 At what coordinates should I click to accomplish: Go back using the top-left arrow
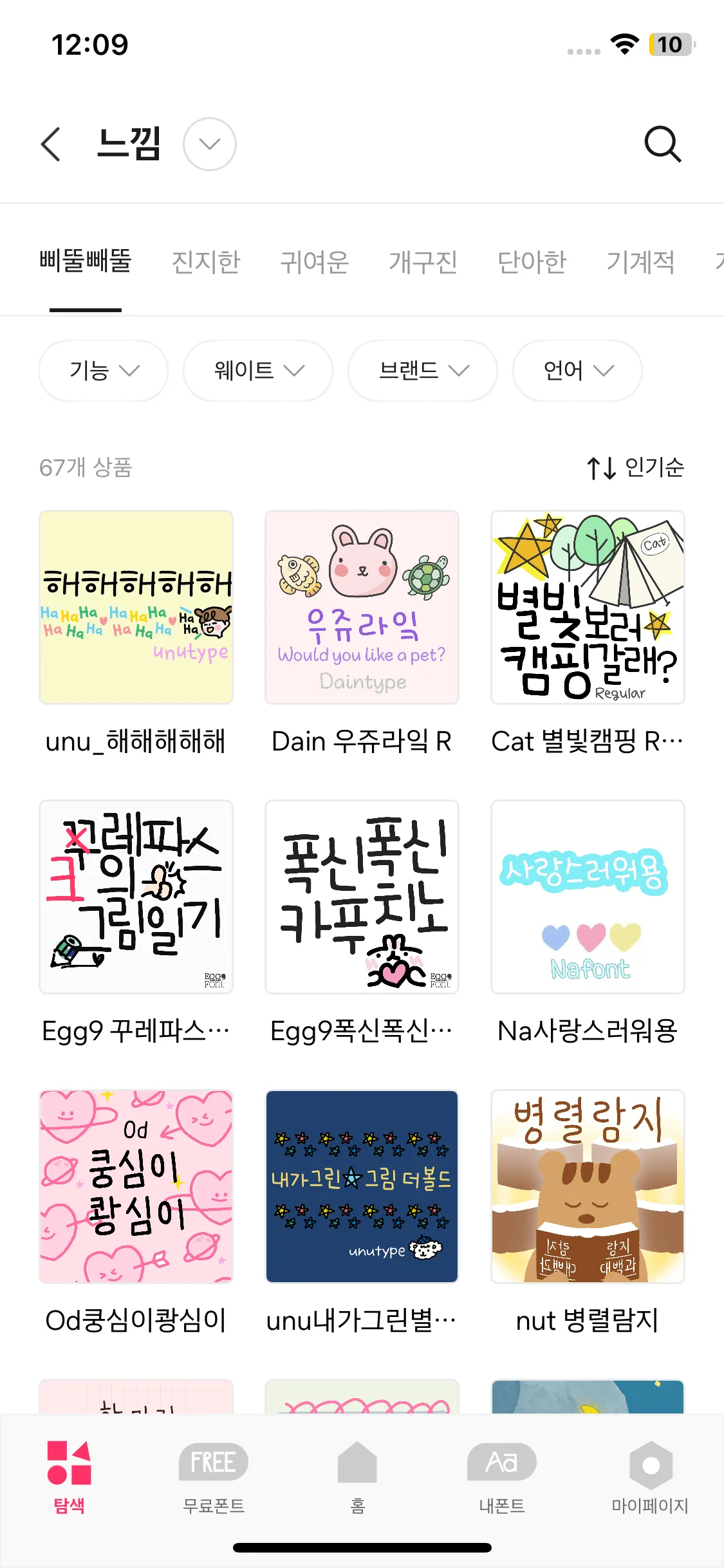(x=51, y=144)
